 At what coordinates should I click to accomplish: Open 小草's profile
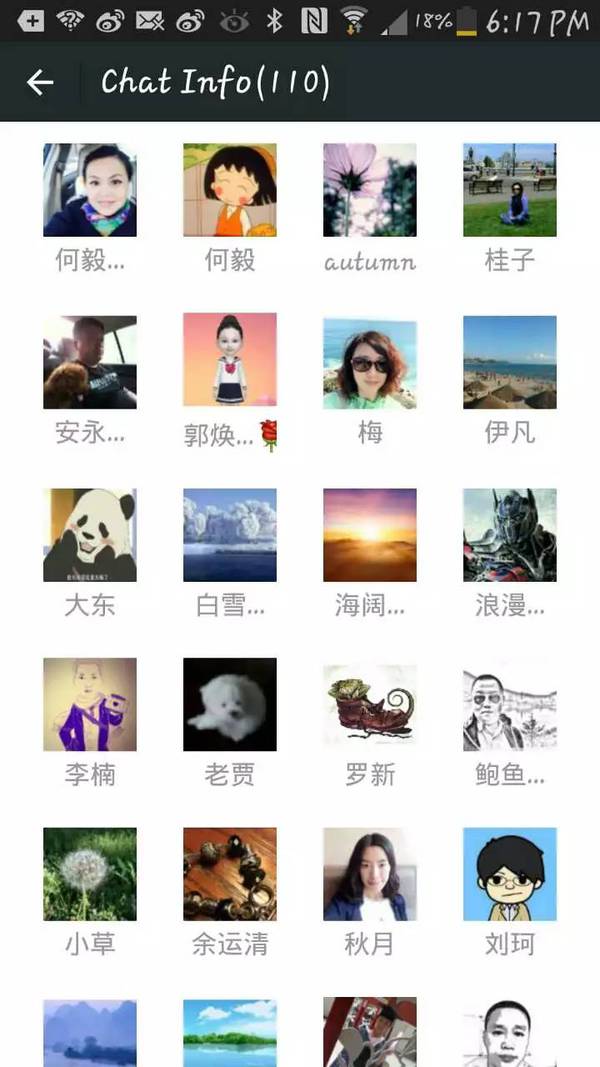click(x=90, y=874)
